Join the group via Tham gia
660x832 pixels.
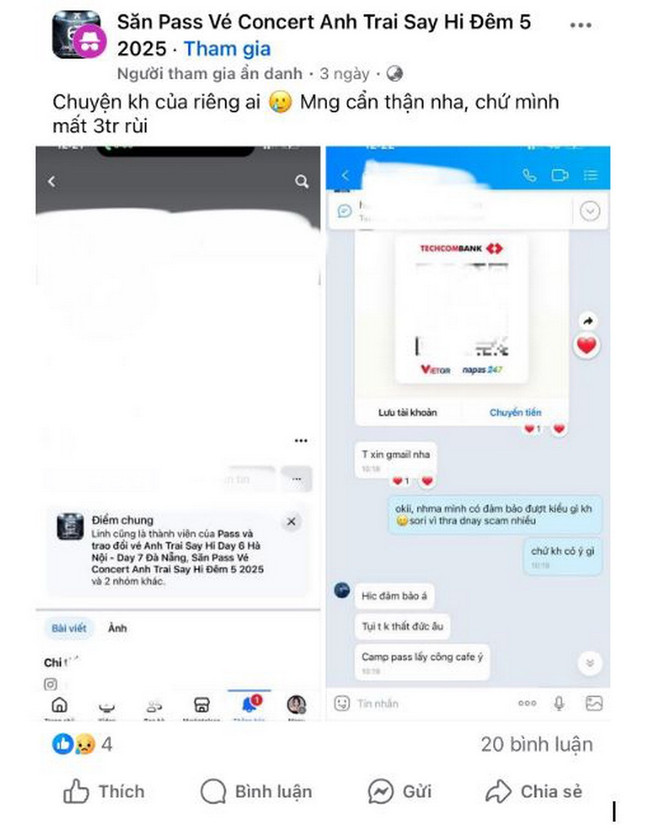point(227,48)
